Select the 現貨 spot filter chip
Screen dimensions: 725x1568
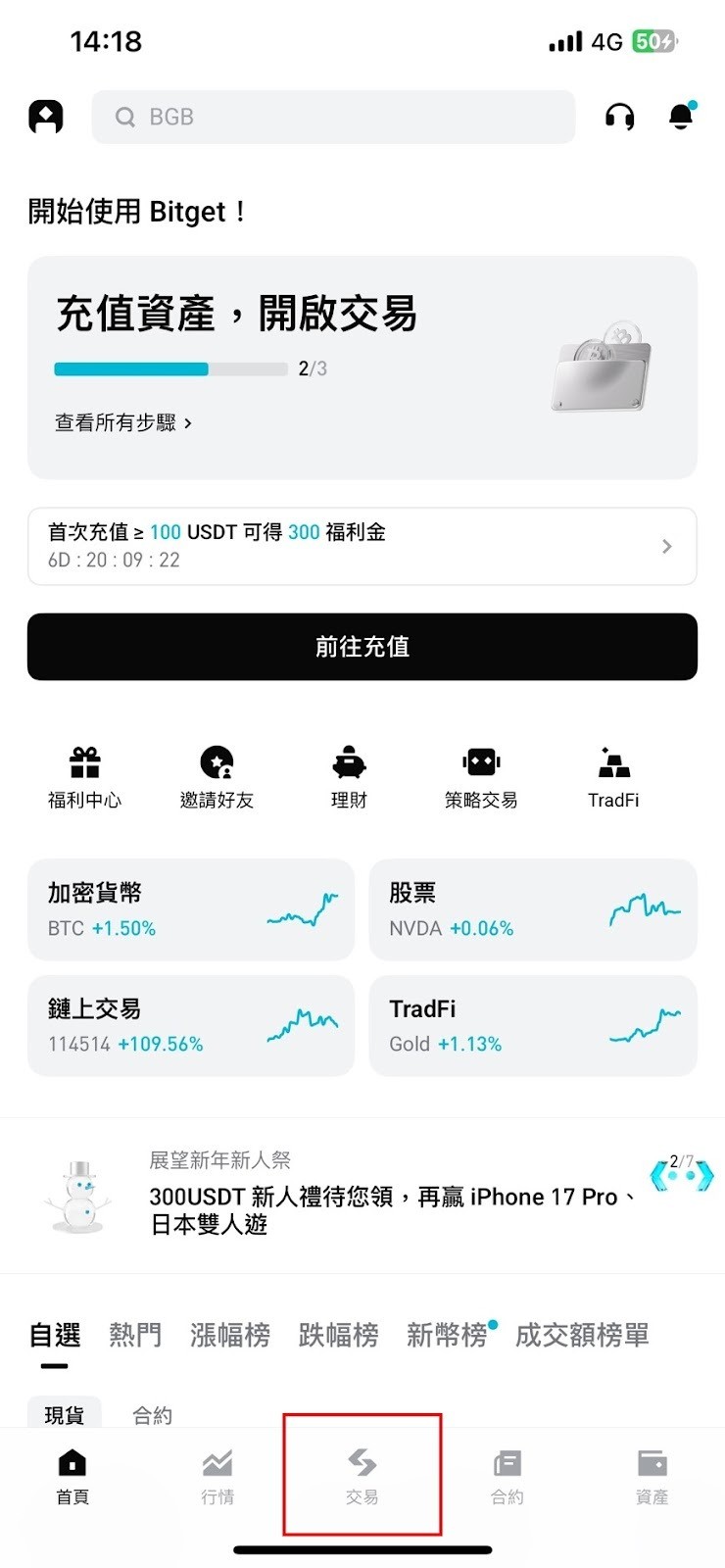[x=64, y=1414]
